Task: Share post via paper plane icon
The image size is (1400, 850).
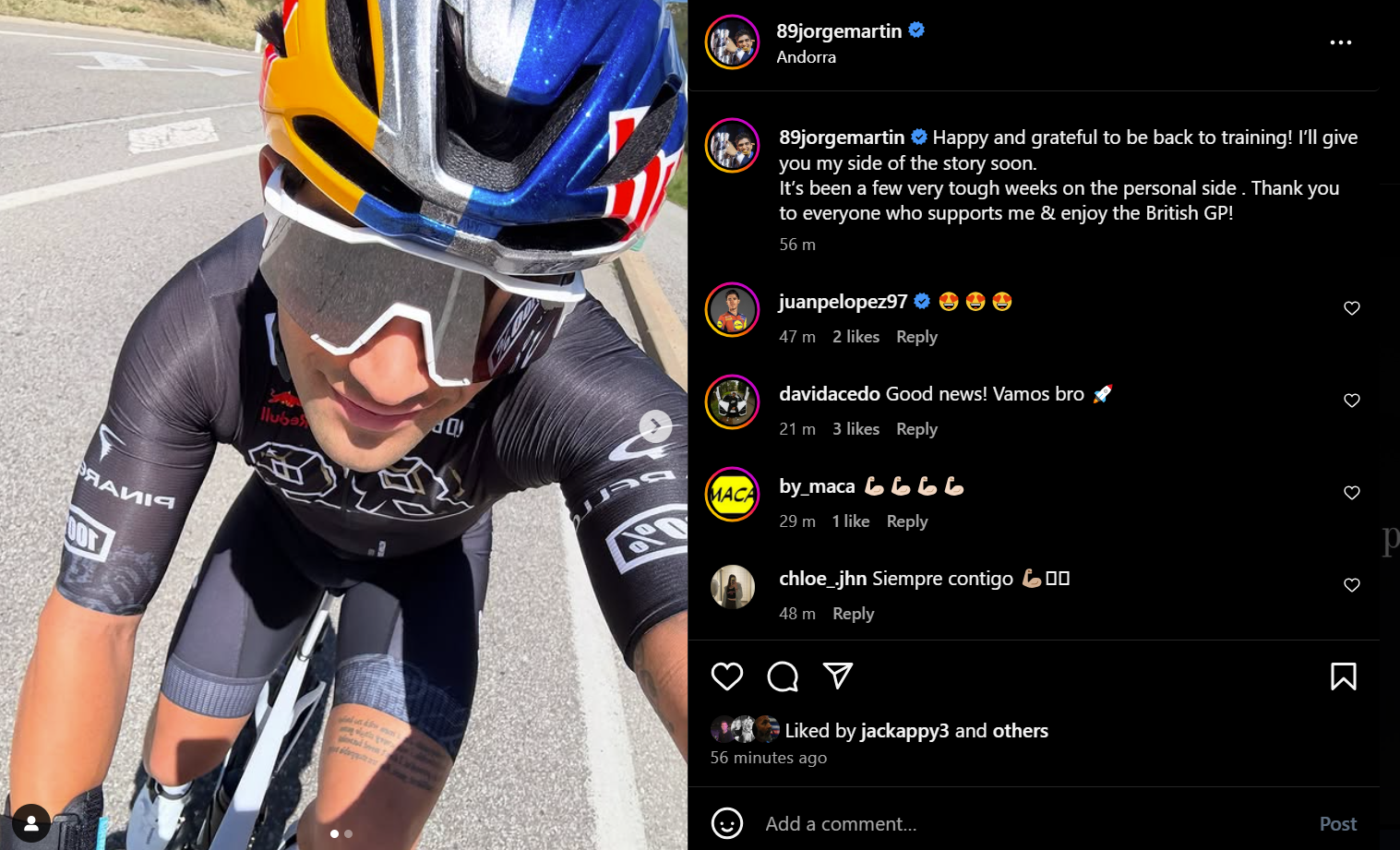Action: tap(837, 676)
